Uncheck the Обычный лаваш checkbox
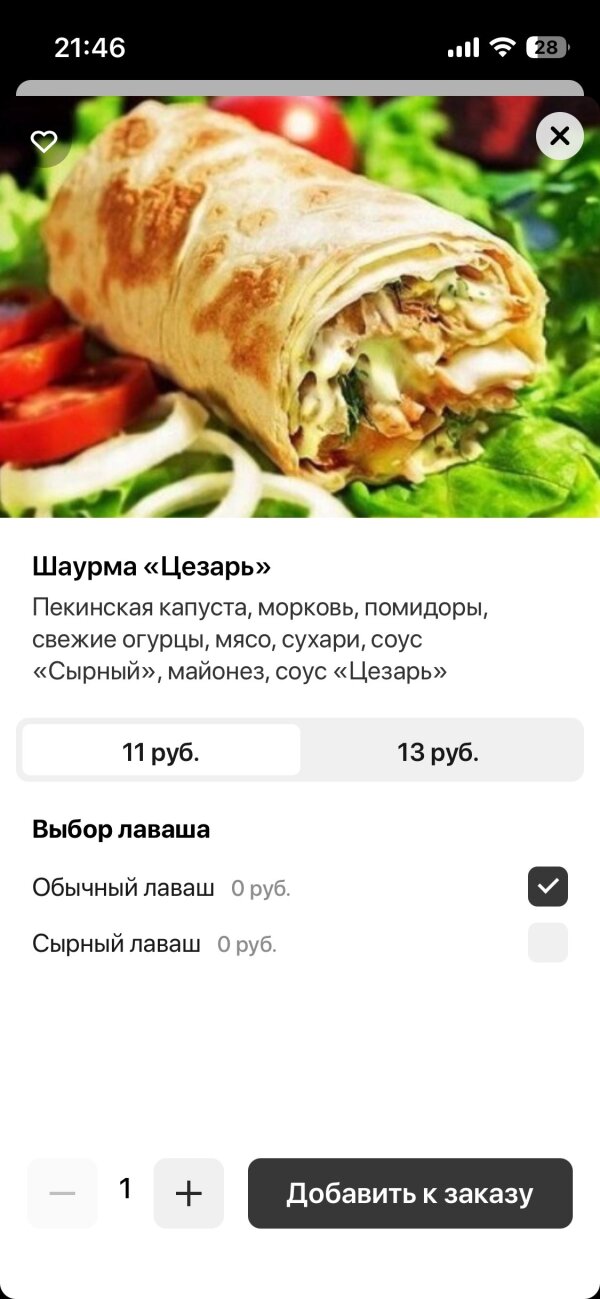The image size is (600, 1299). [547, 887]
